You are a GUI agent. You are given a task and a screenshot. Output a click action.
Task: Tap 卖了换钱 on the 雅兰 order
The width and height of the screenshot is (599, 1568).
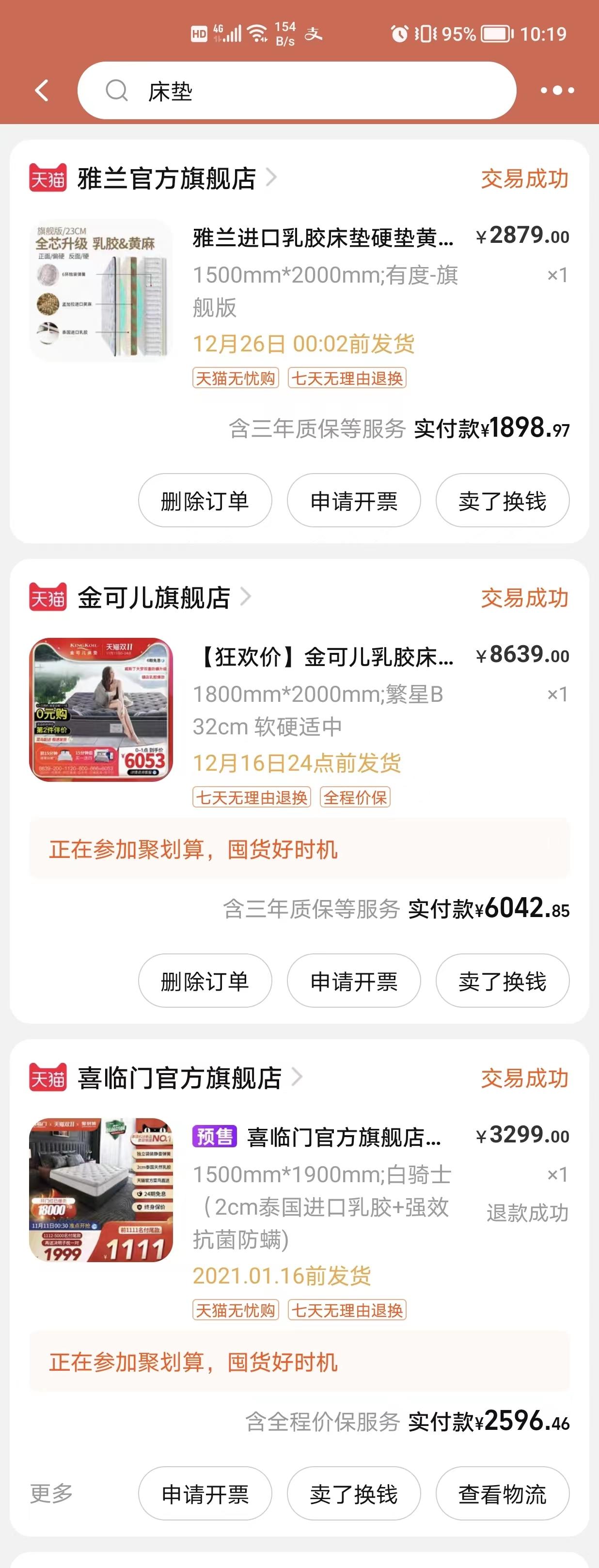[x=502, y=500]
